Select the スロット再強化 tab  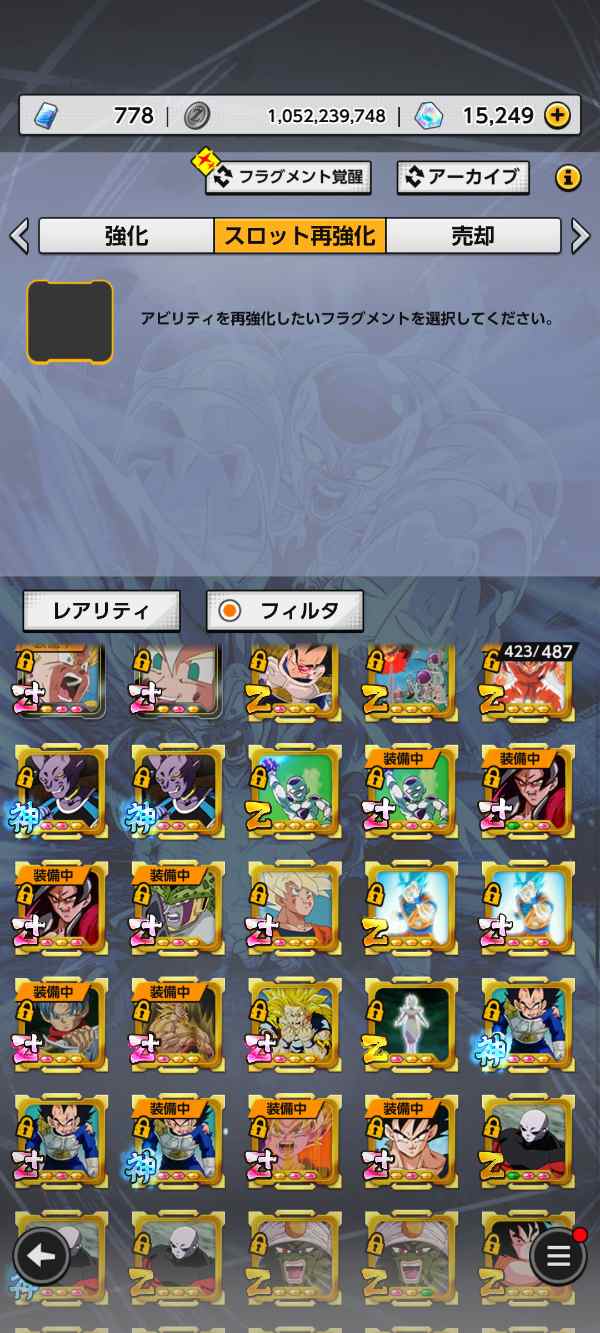pos(299,236)
